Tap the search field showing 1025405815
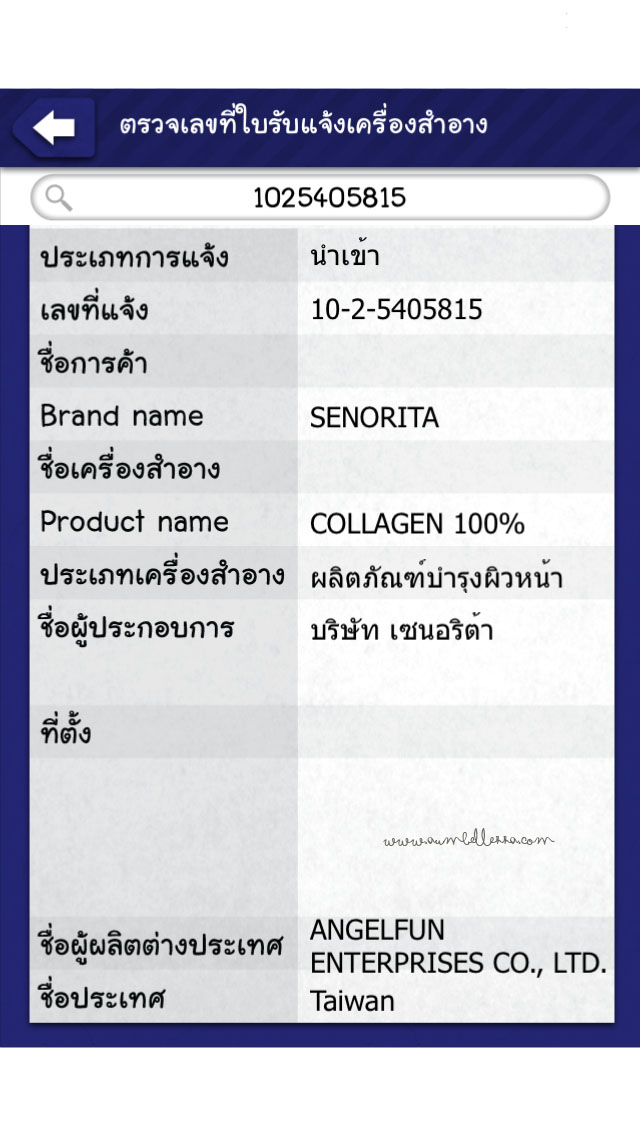This screenshot has width=640, height=1136. click(x=320, y=197)
